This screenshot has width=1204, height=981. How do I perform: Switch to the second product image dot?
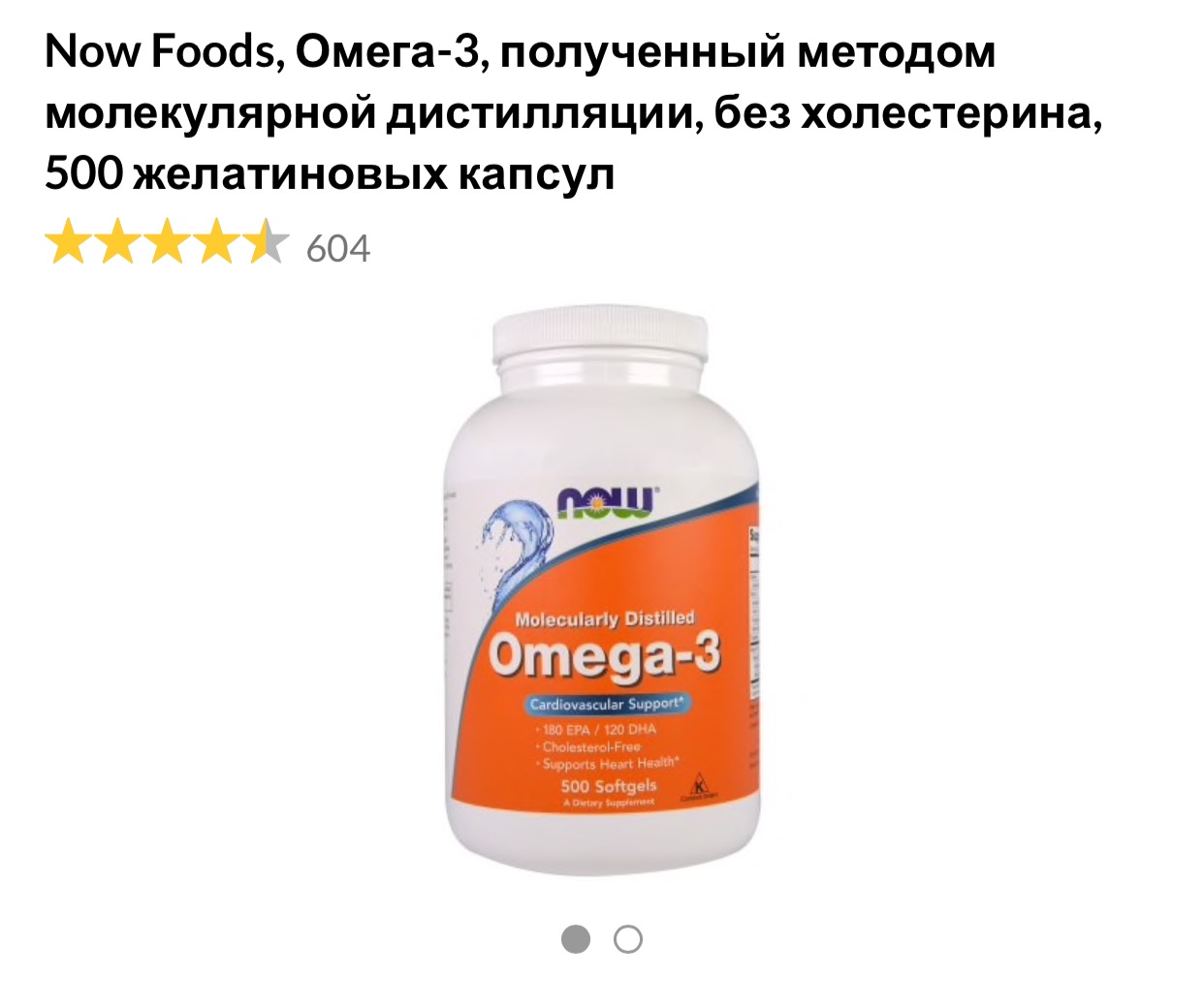pyautogui.click(x=628, y=939)
